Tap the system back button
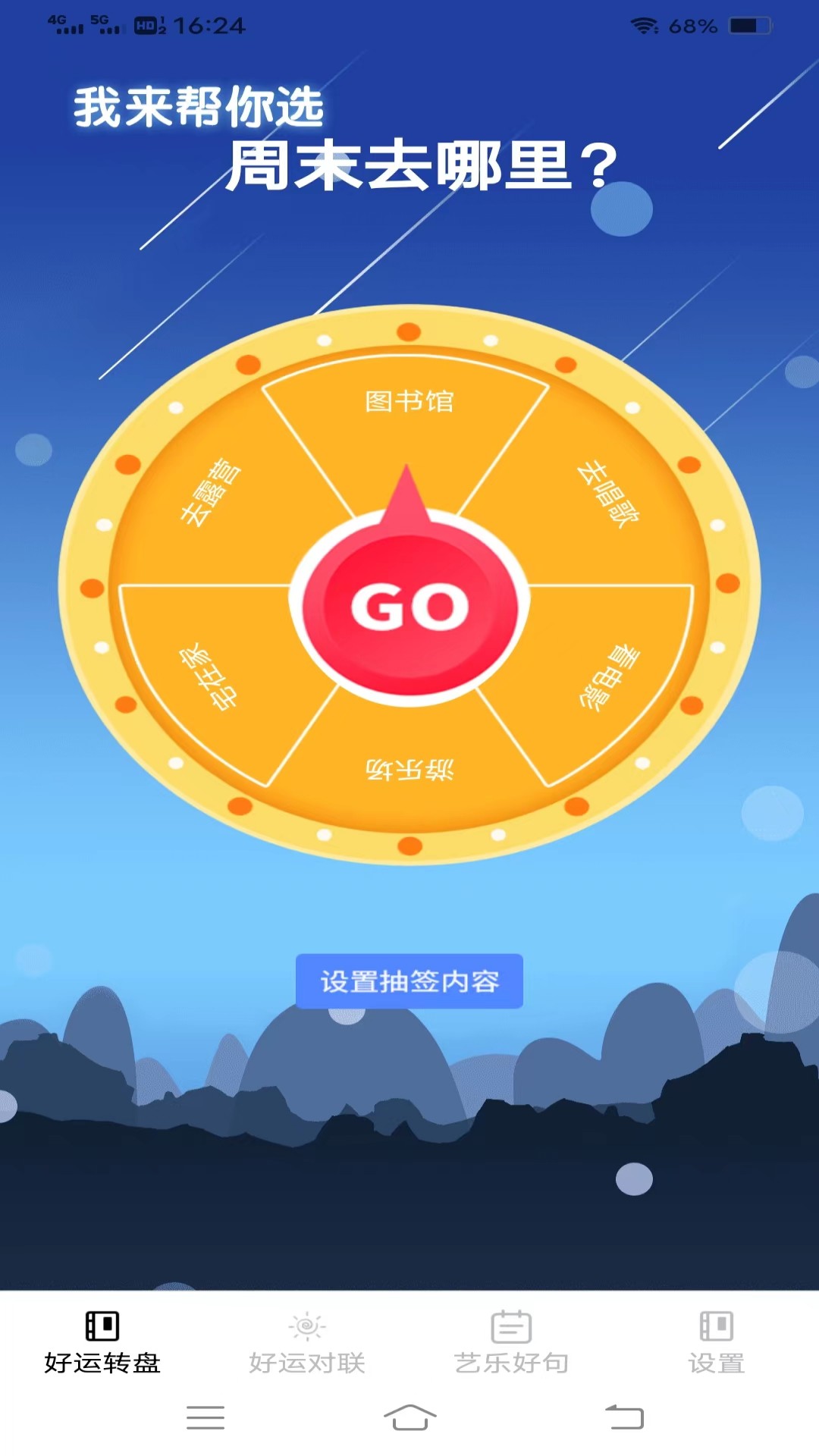Viewport: 819px width, 1456px height. pyautogui.click(x=624, y=1417)
